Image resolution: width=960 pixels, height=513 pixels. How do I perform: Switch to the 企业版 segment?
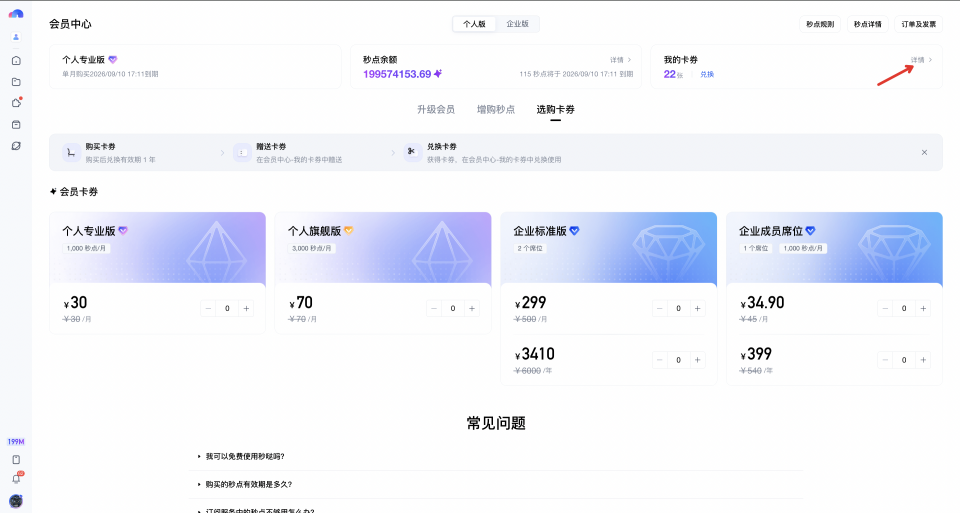click(x=517, y=24)
